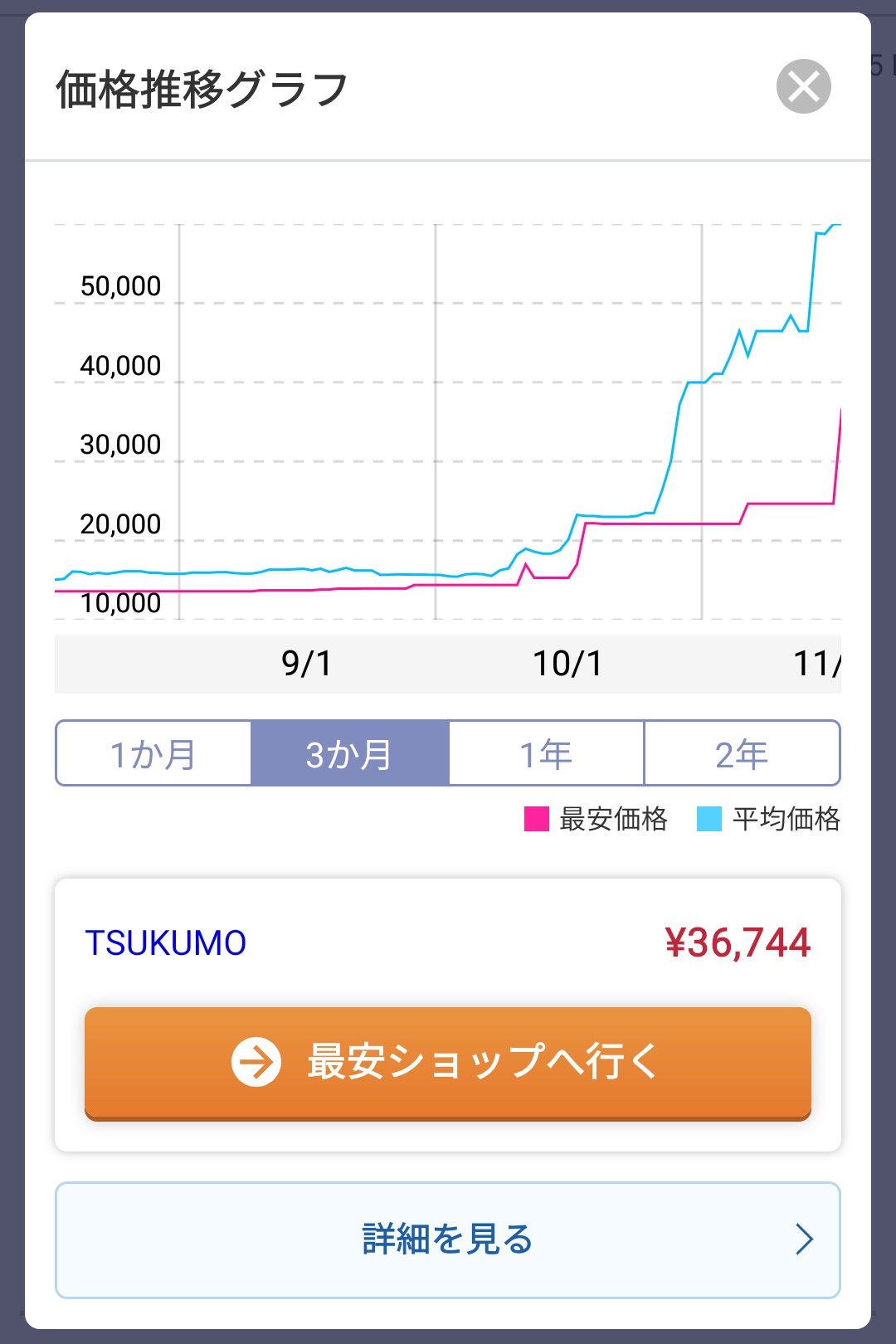Switch to the 2年 range
This screenshot has height=1344, width=896.
click(743, 753)
